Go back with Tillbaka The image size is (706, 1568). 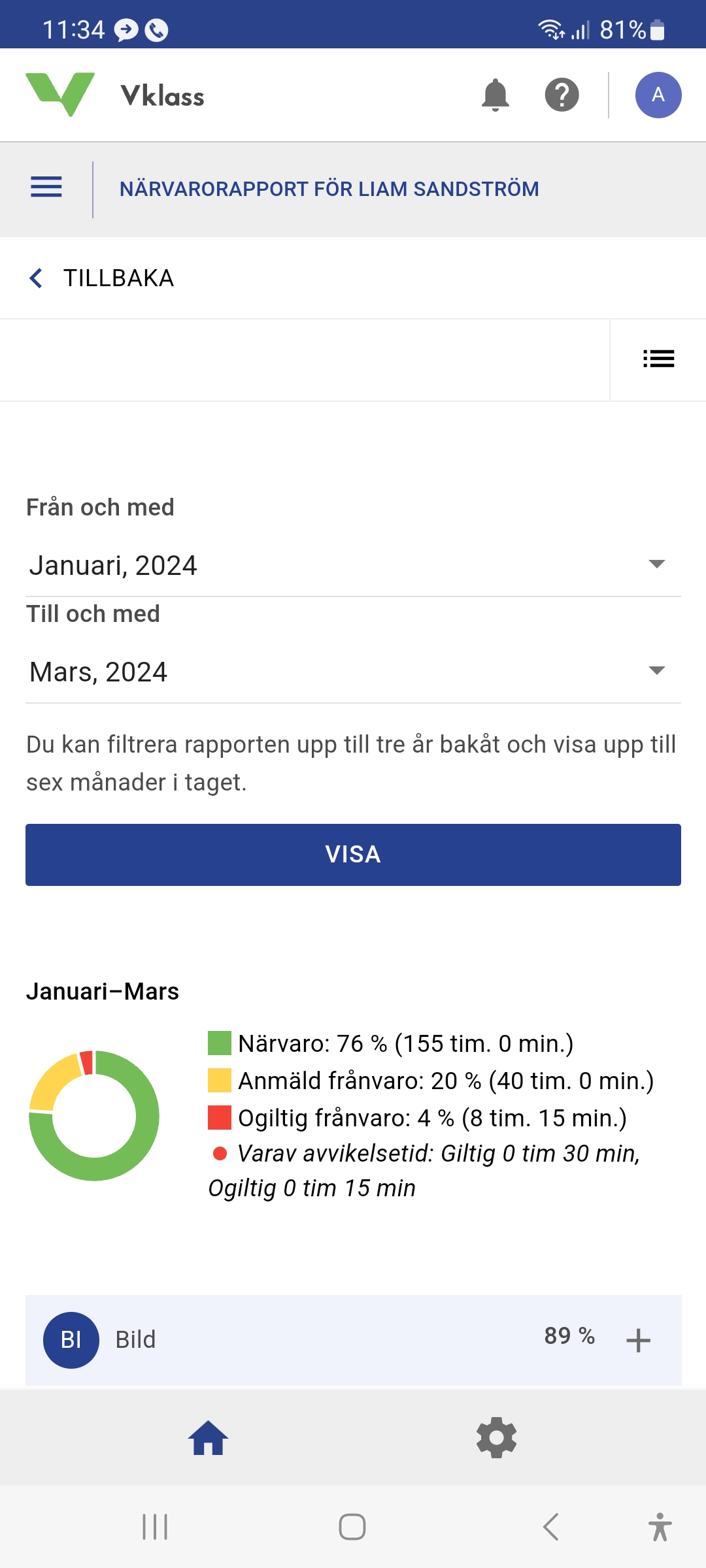point(101,278)
